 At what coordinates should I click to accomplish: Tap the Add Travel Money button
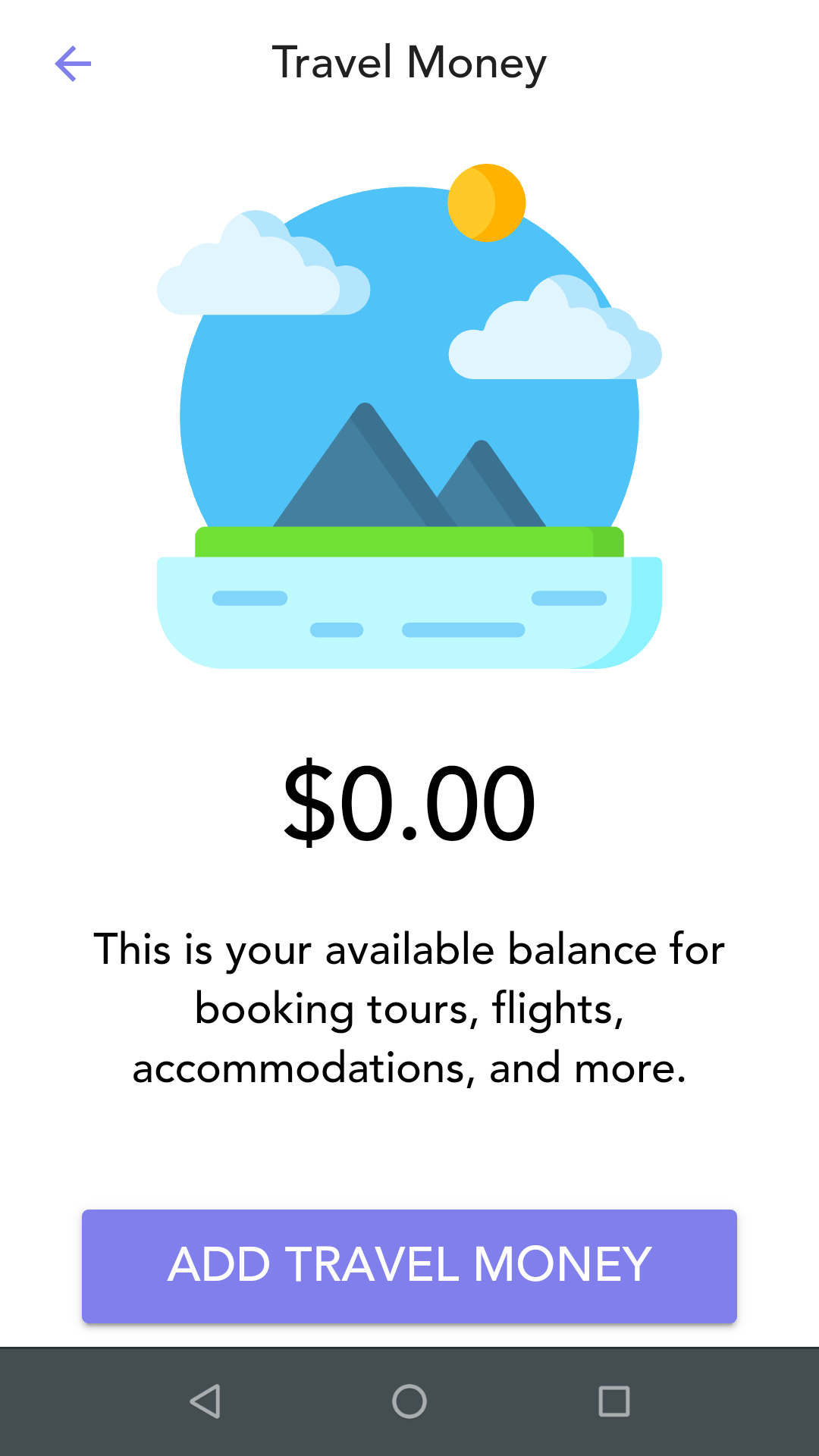click(409, 1266)
